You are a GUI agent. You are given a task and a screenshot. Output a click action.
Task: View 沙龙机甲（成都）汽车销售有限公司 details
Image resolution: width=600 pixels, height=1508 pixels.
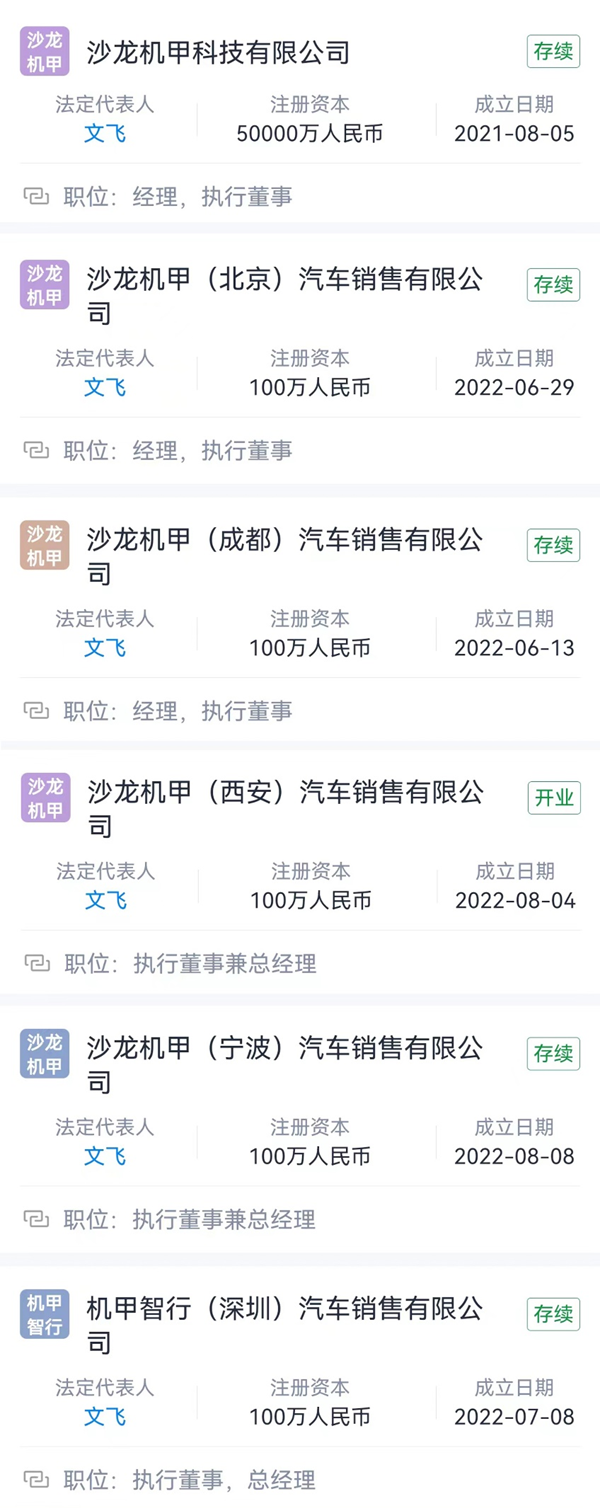coord(284,541)
